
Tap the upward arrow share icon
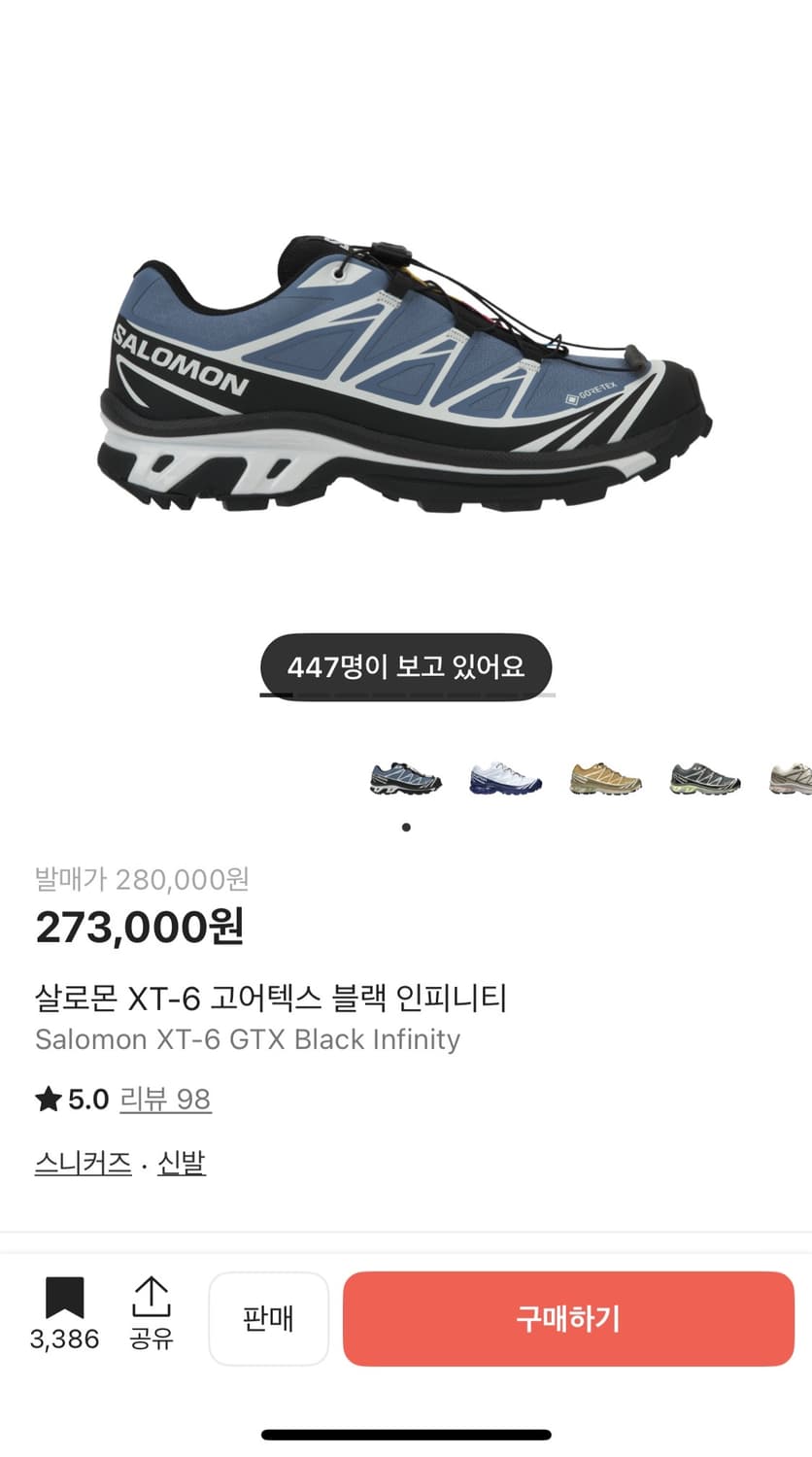click(x=151, y=1295)
